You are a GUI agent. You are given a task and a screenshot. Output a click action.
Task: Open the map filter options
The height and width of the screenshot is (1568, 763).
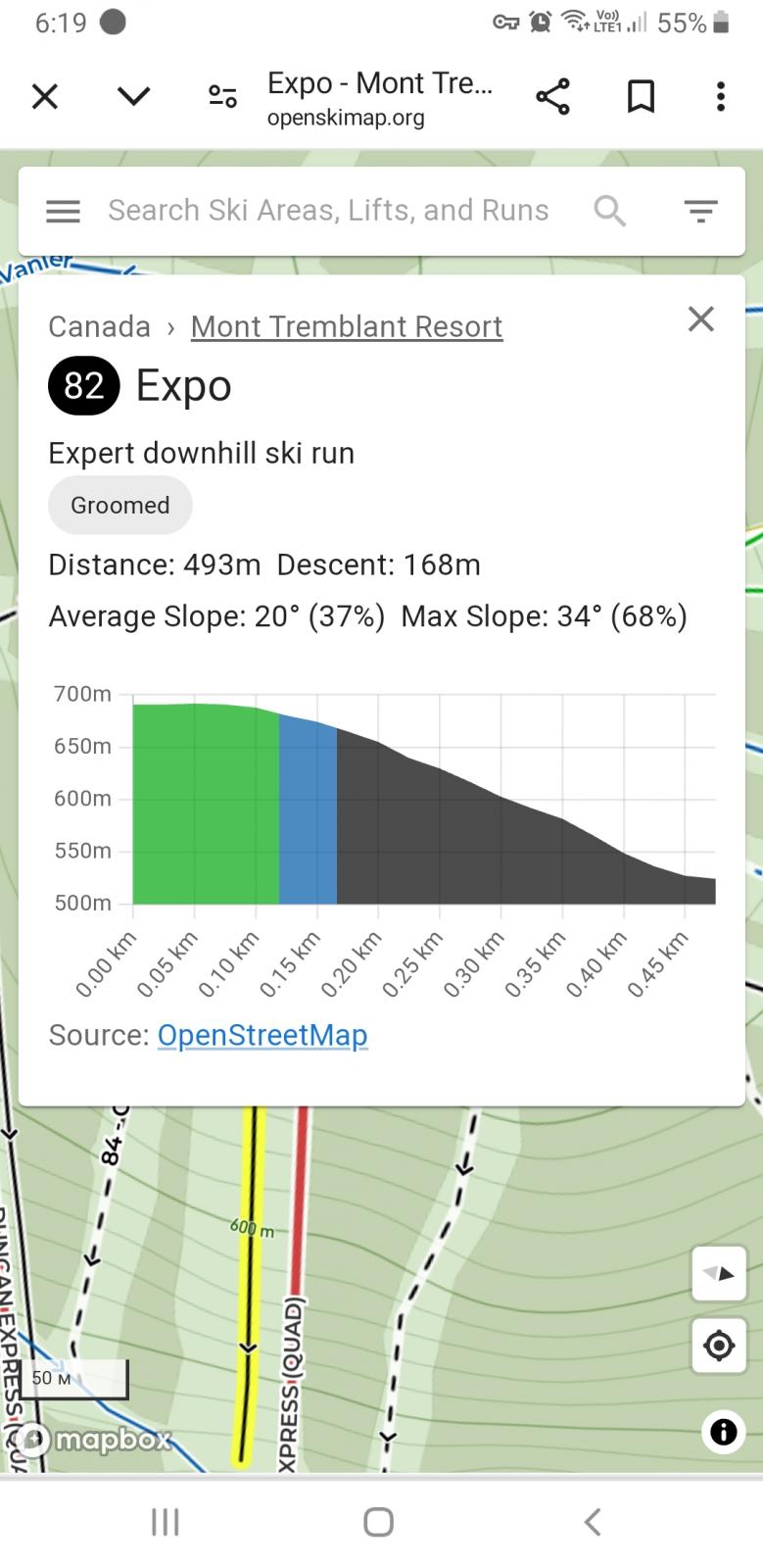(700, 211)
